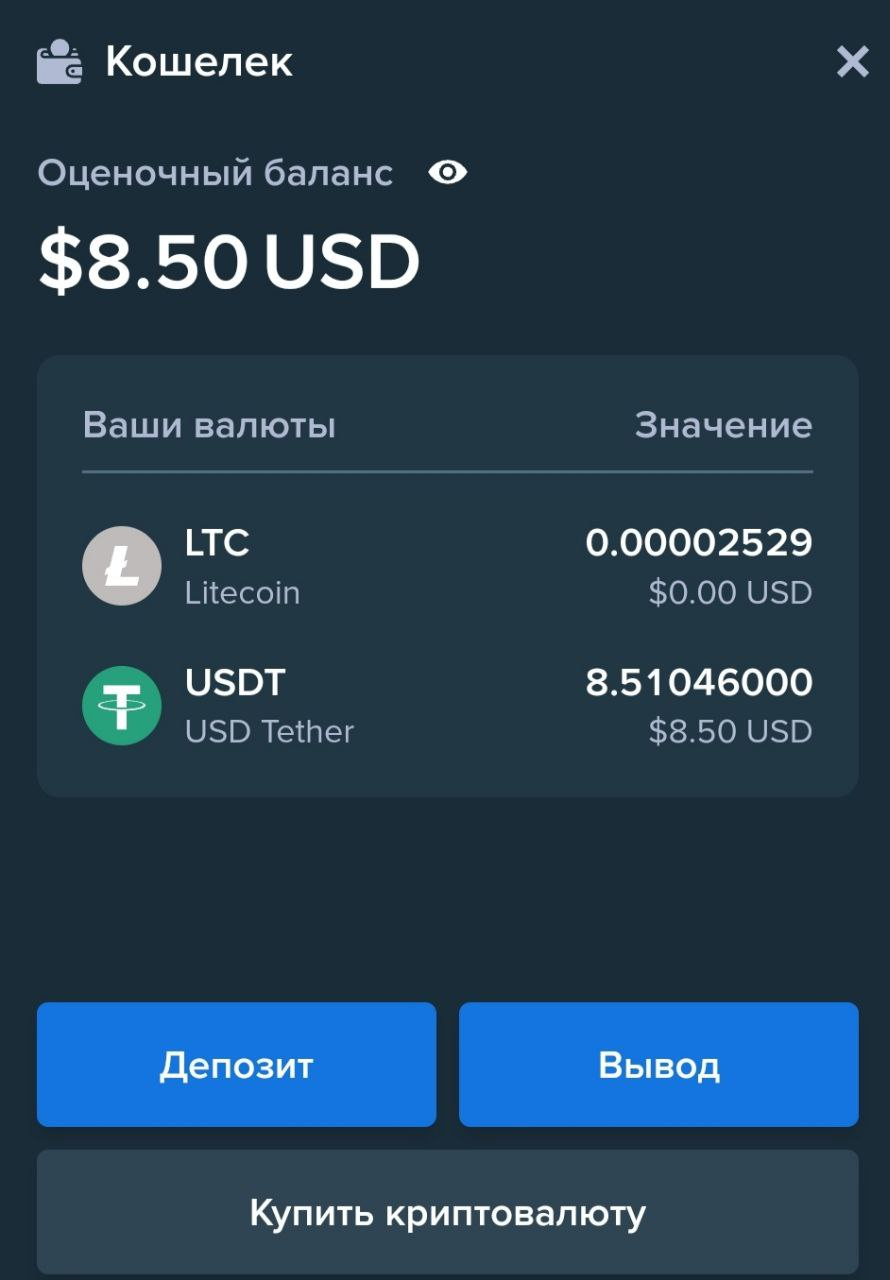Hide the estimated balance with eye icon
The height and width of the screenshot is (1280, 890).
click(447, 173)
